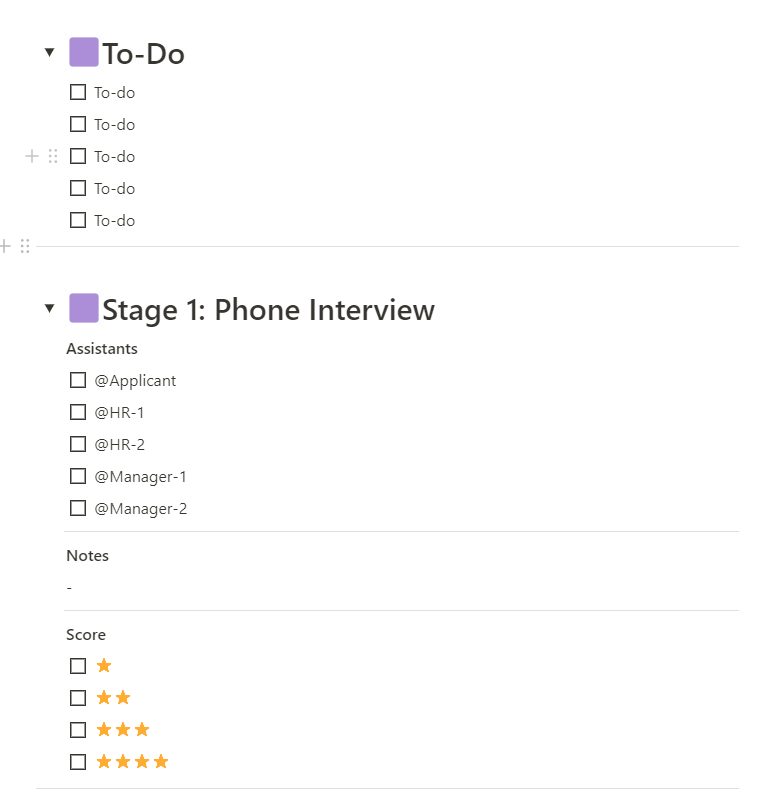780x793 pixels.
Task: Mark the four-star score checkbox
Action: [x=78, y=762]
